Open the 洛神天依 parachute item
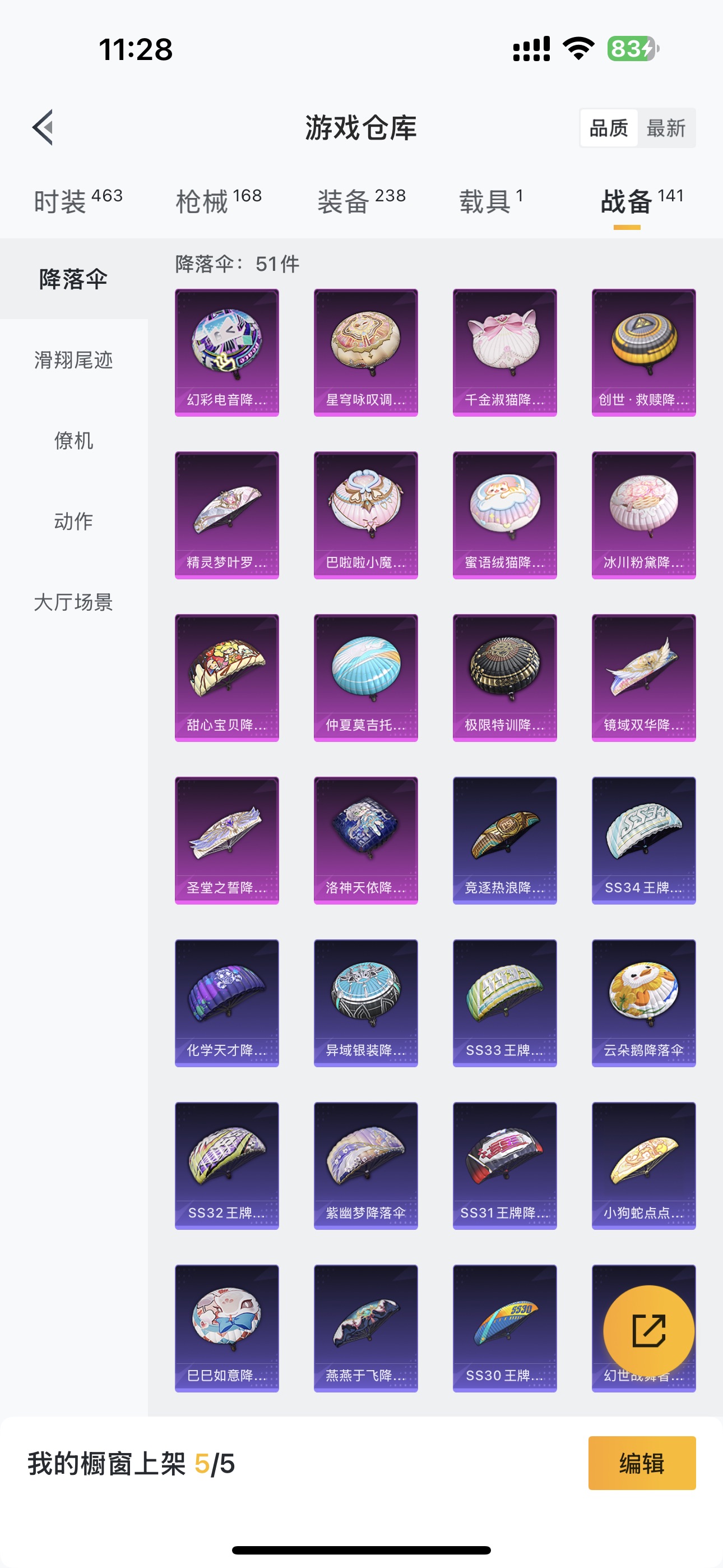Screen dimensions: 723x1568 click(366, 840)
